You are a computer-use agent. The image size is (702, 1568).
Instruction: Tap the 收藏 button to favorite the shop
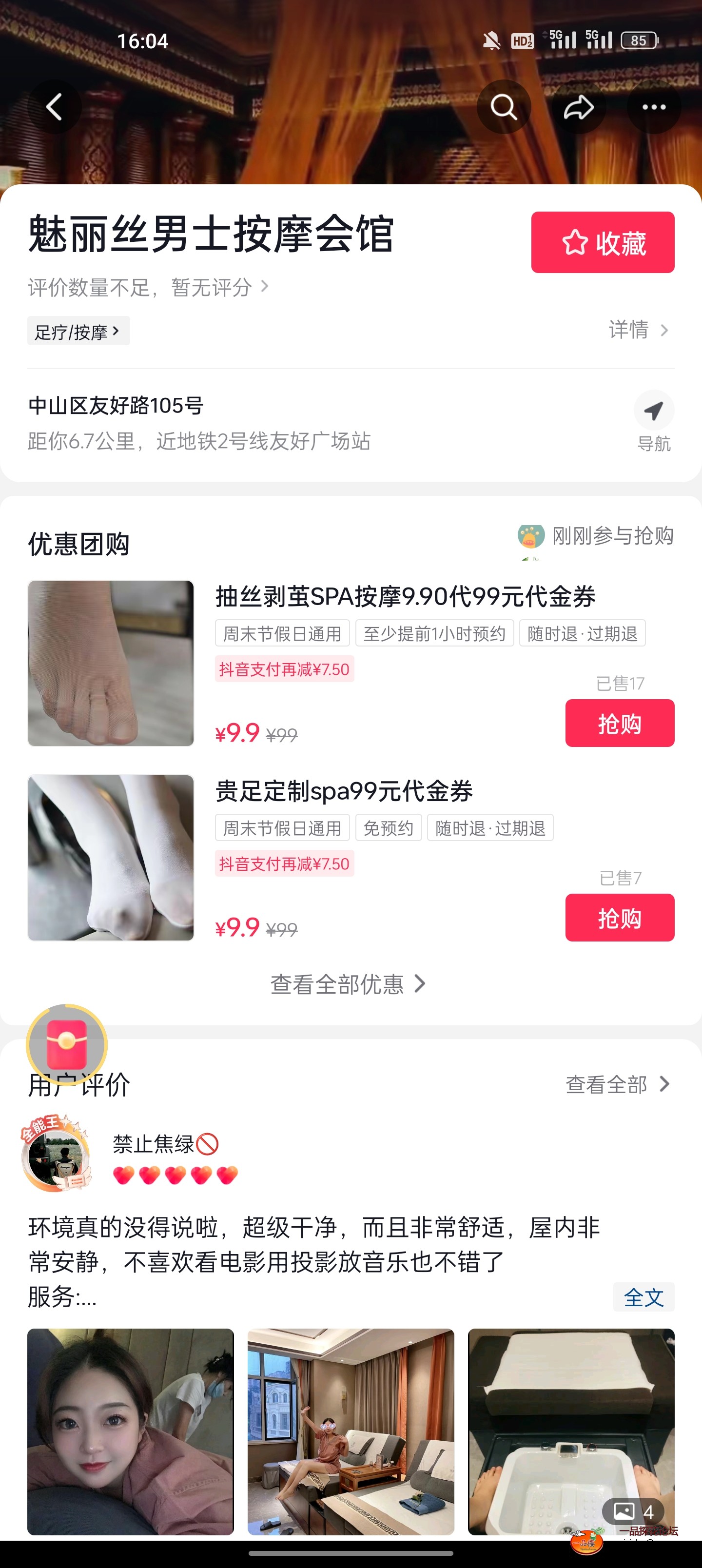(x=602, y=242)
